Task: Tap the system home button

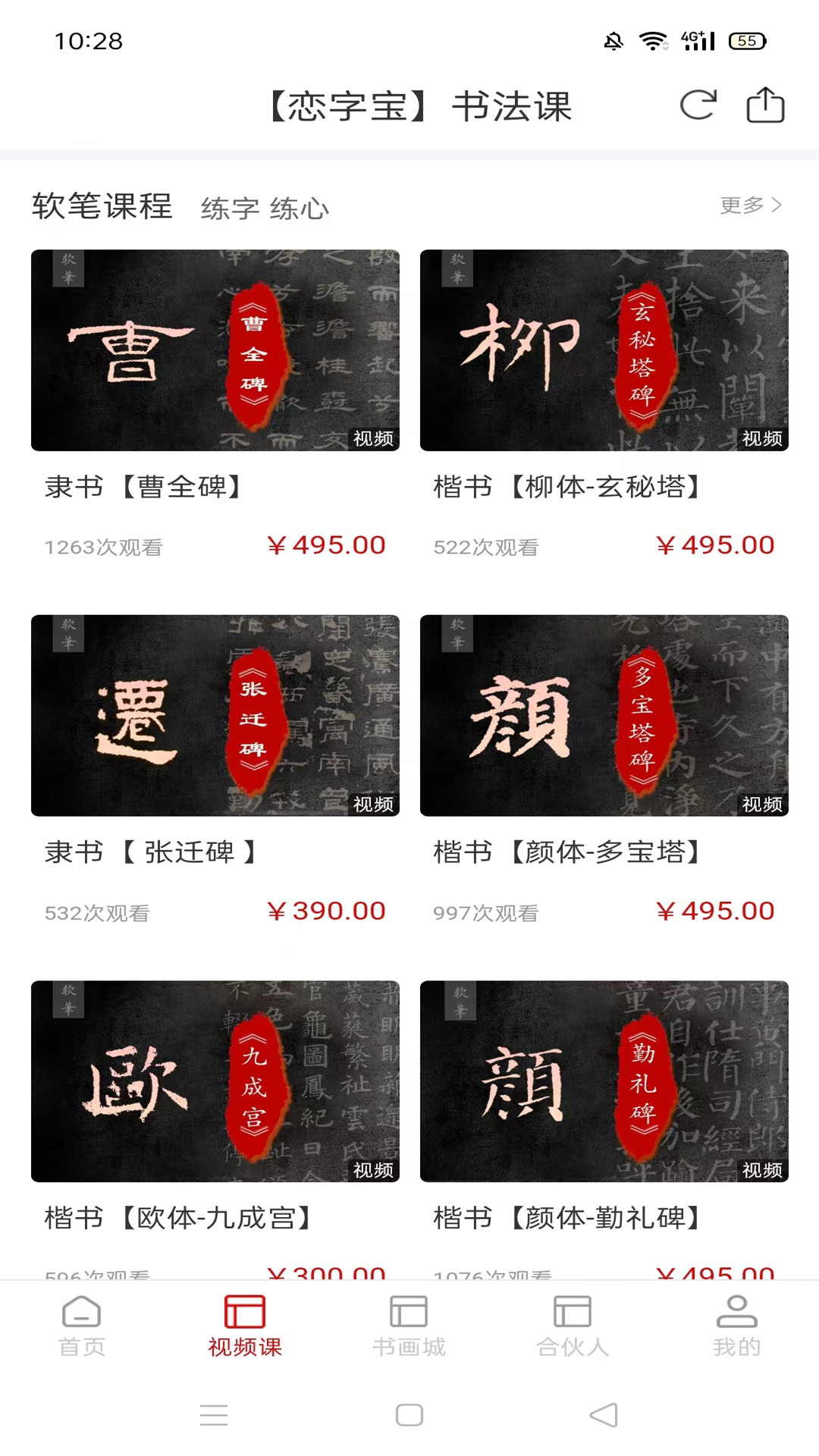Action: 409,1415
